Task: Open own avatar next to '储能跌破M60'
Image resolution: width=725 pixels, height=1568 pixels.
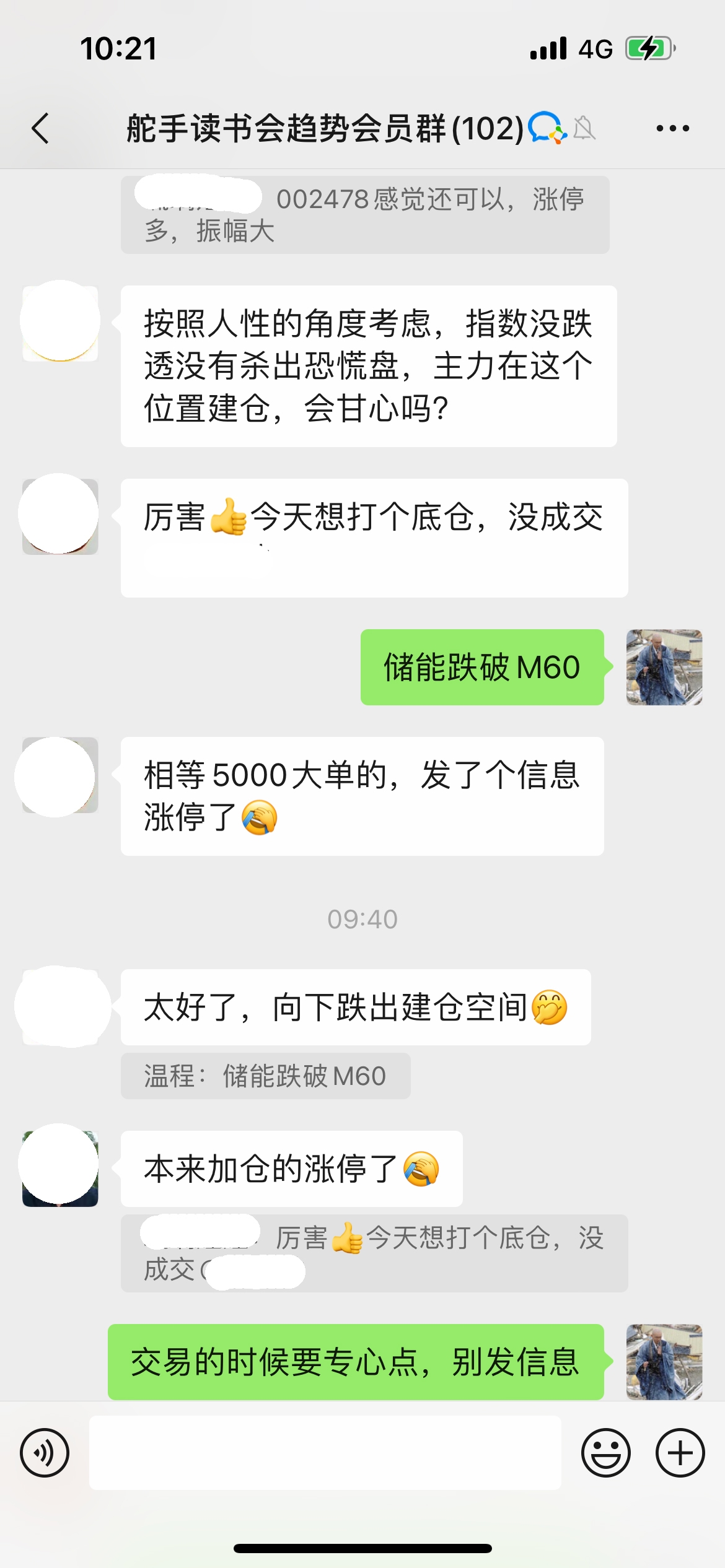Action: (x=664, y=668)
